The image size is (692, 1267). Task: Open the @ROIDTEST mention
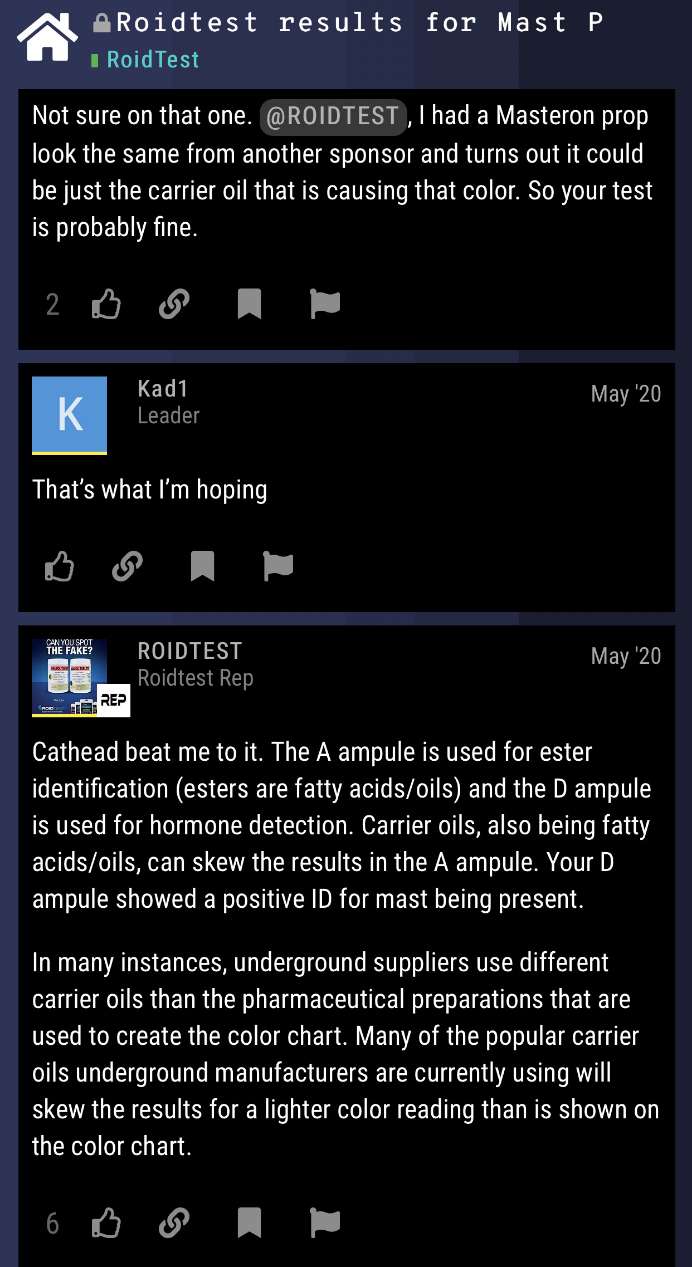(x=333, y=116)
